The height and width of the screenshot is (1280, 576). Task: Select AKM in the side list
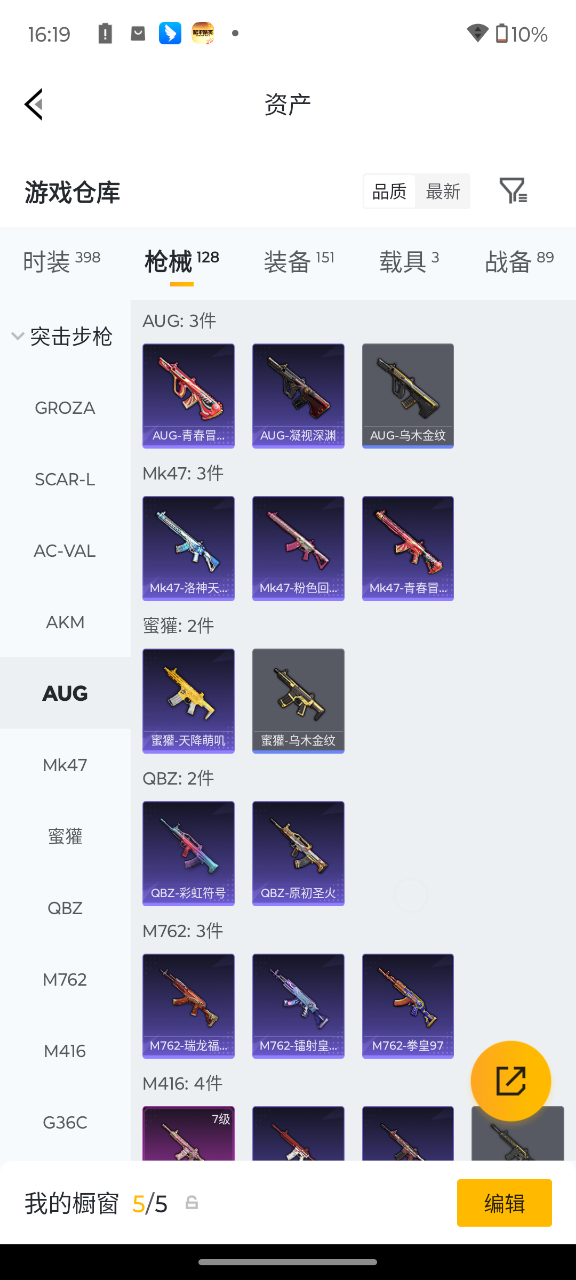(65, 622)
